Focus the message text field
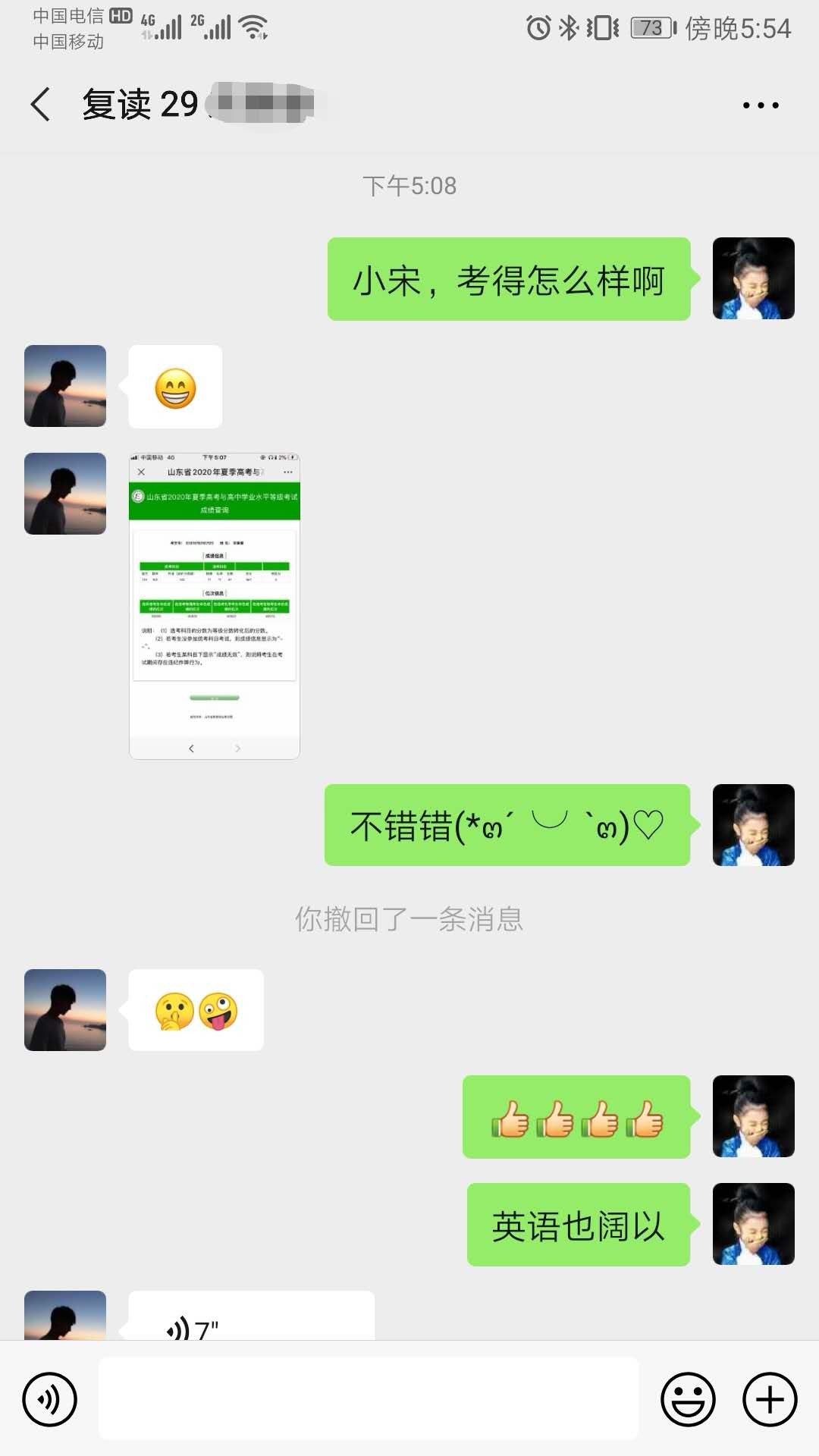Screen dimensions: 819x1456 click(x=369, y=1399)
